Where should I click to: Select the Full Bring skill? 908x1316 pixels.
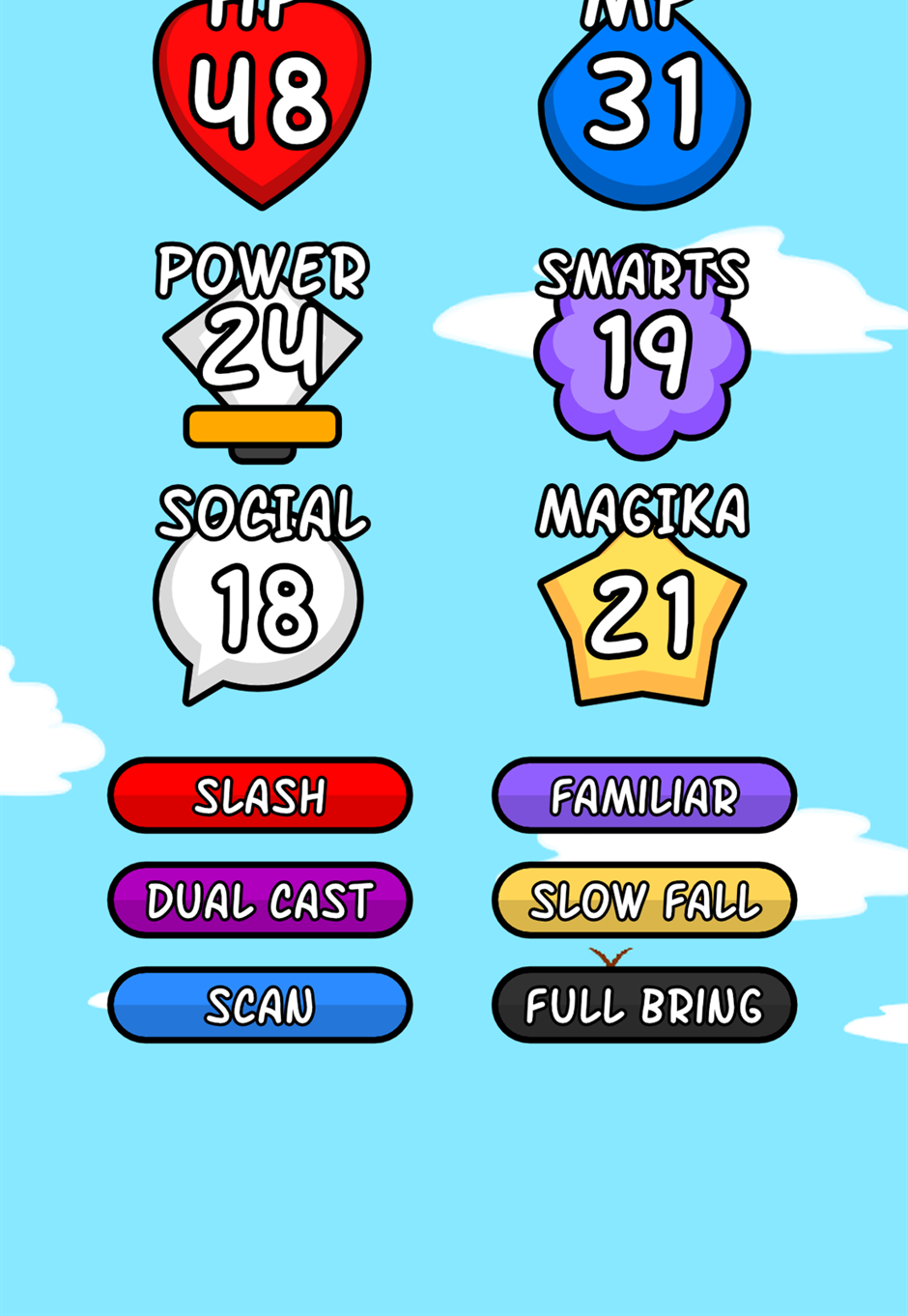[644, 1005]
